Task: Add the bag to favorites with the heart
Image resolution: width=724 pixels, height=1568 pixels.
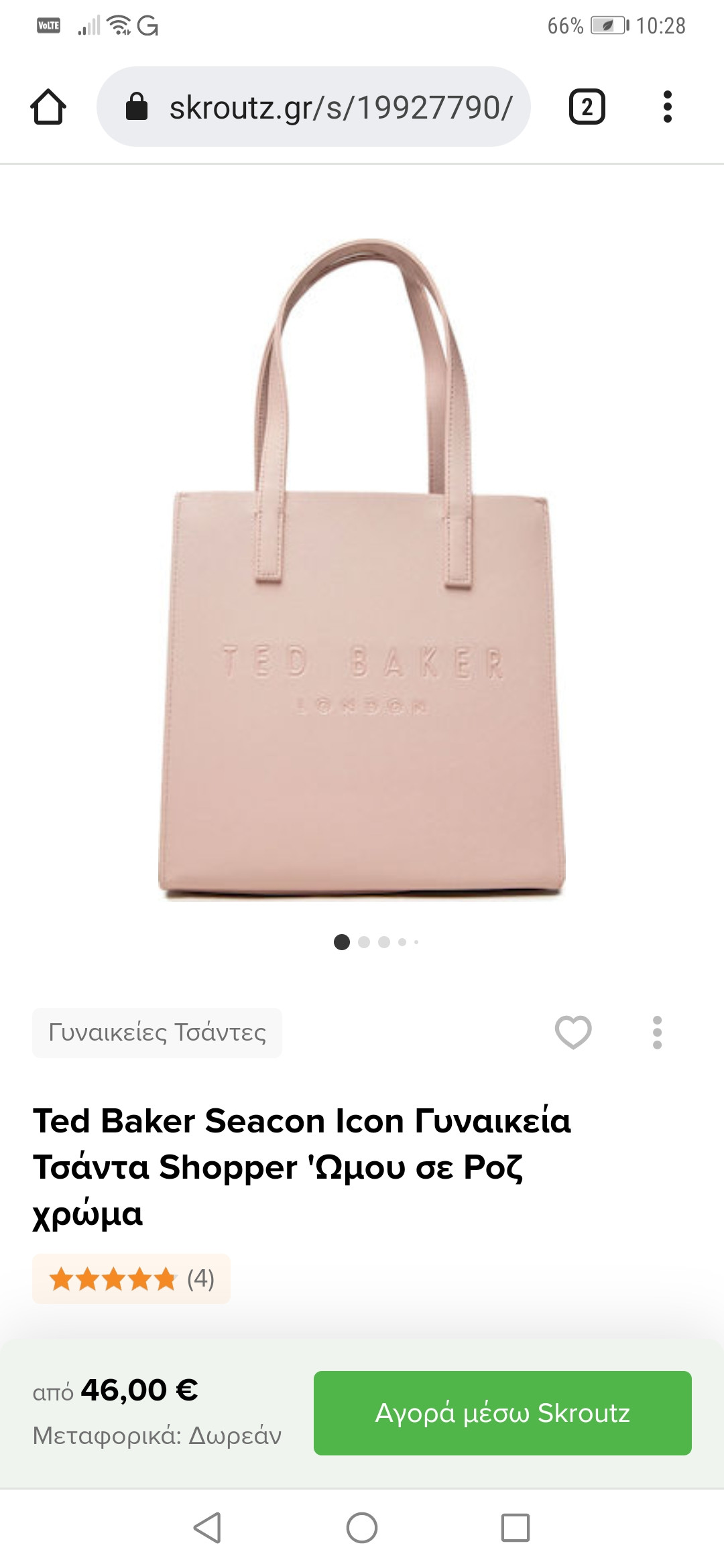Action: (x=573, y=1032)
